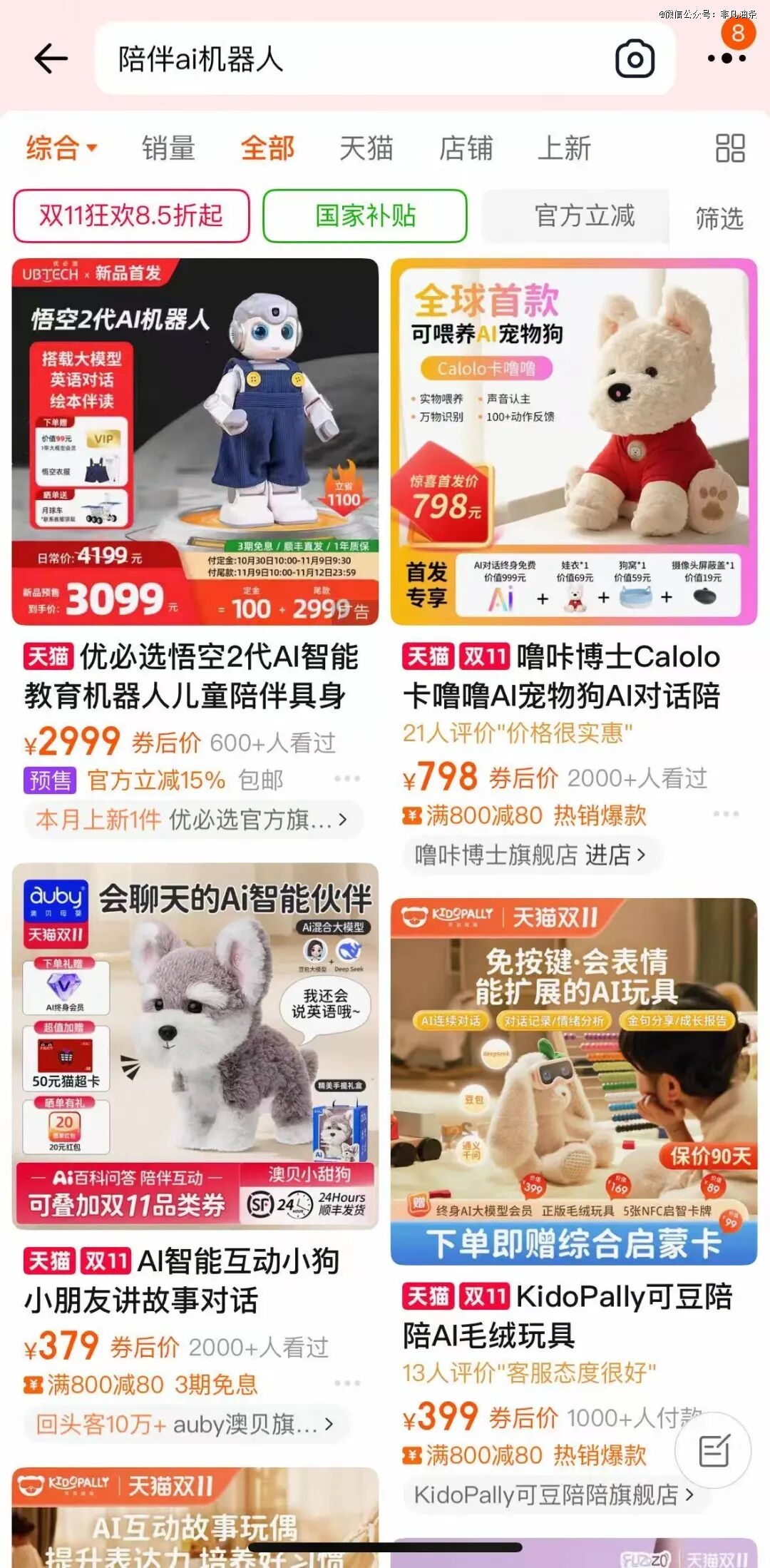The image size is (770, 1568).
Task: Open camera image search
Action: coord(635,59)
